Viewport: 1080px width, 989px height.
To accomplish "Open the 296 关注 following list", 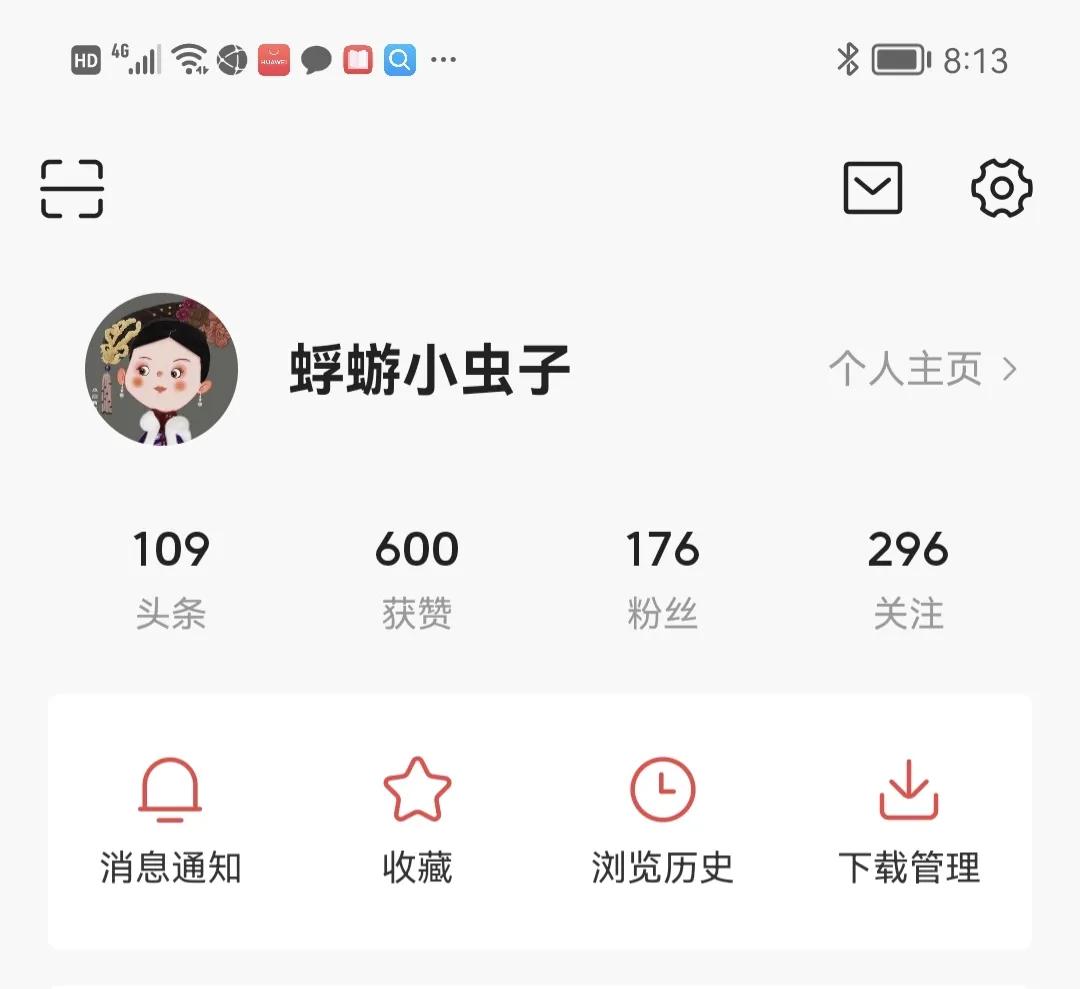I will [908, 577].
